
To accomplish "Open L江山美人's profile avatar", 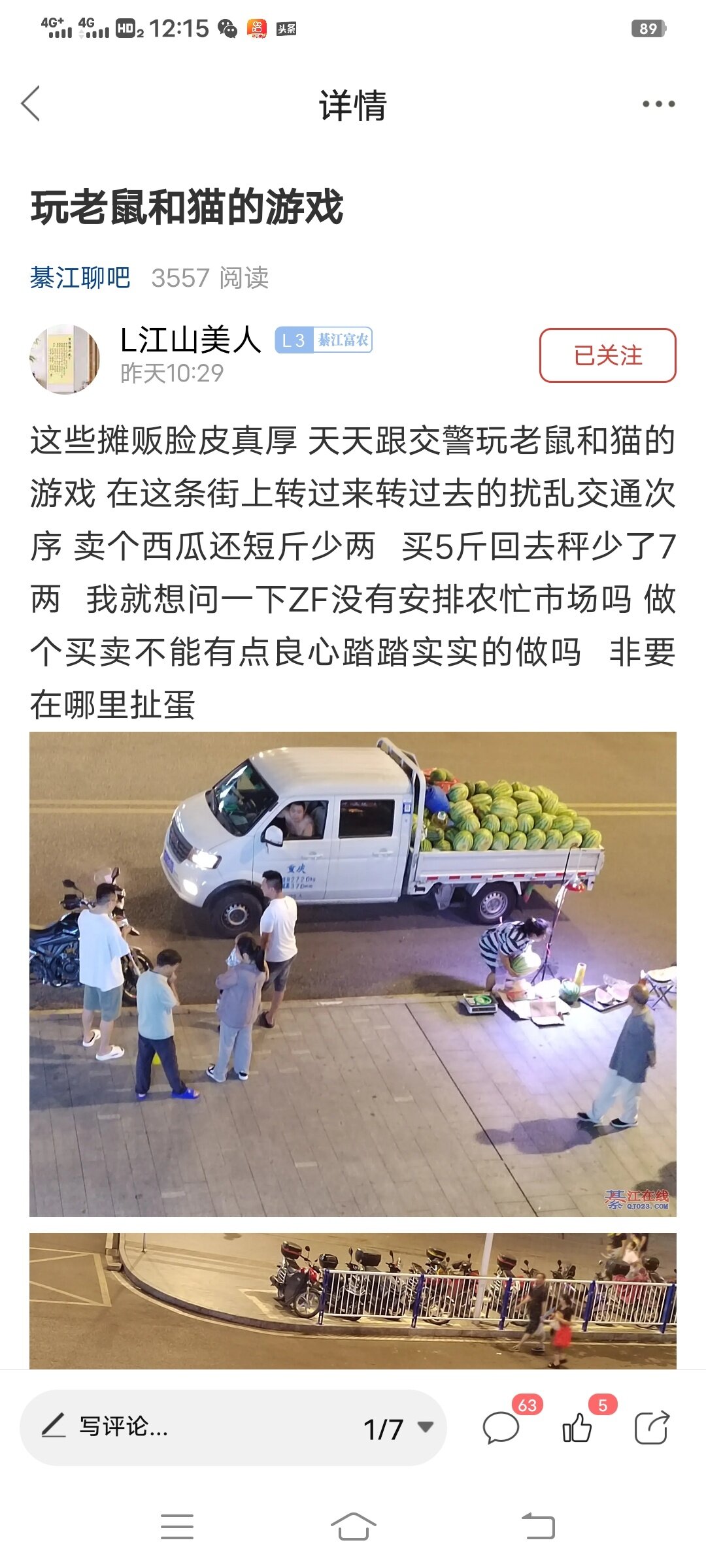I will tap(65, 359).
